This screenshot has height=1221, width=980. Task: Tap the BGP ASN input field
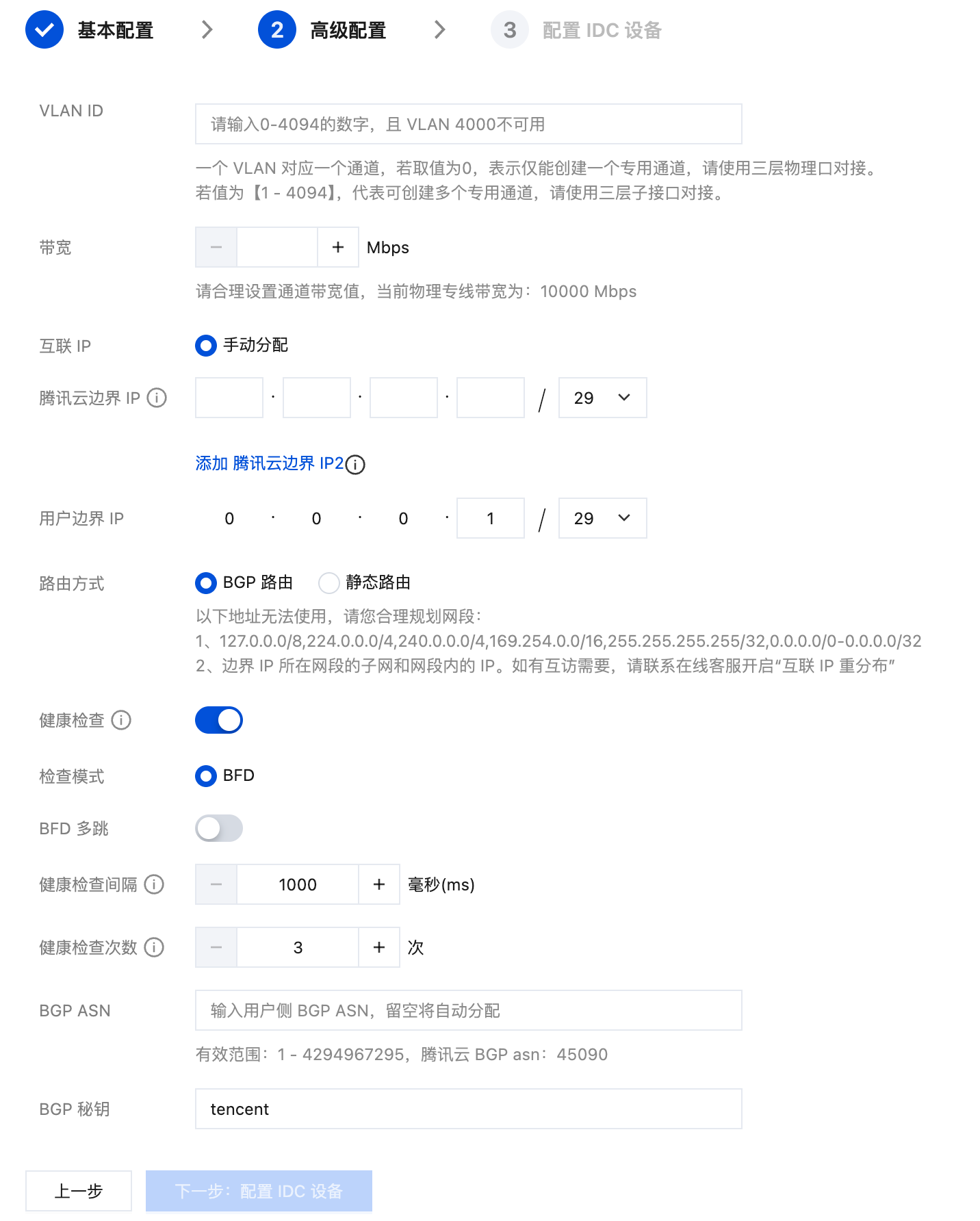coord(468,1010)
